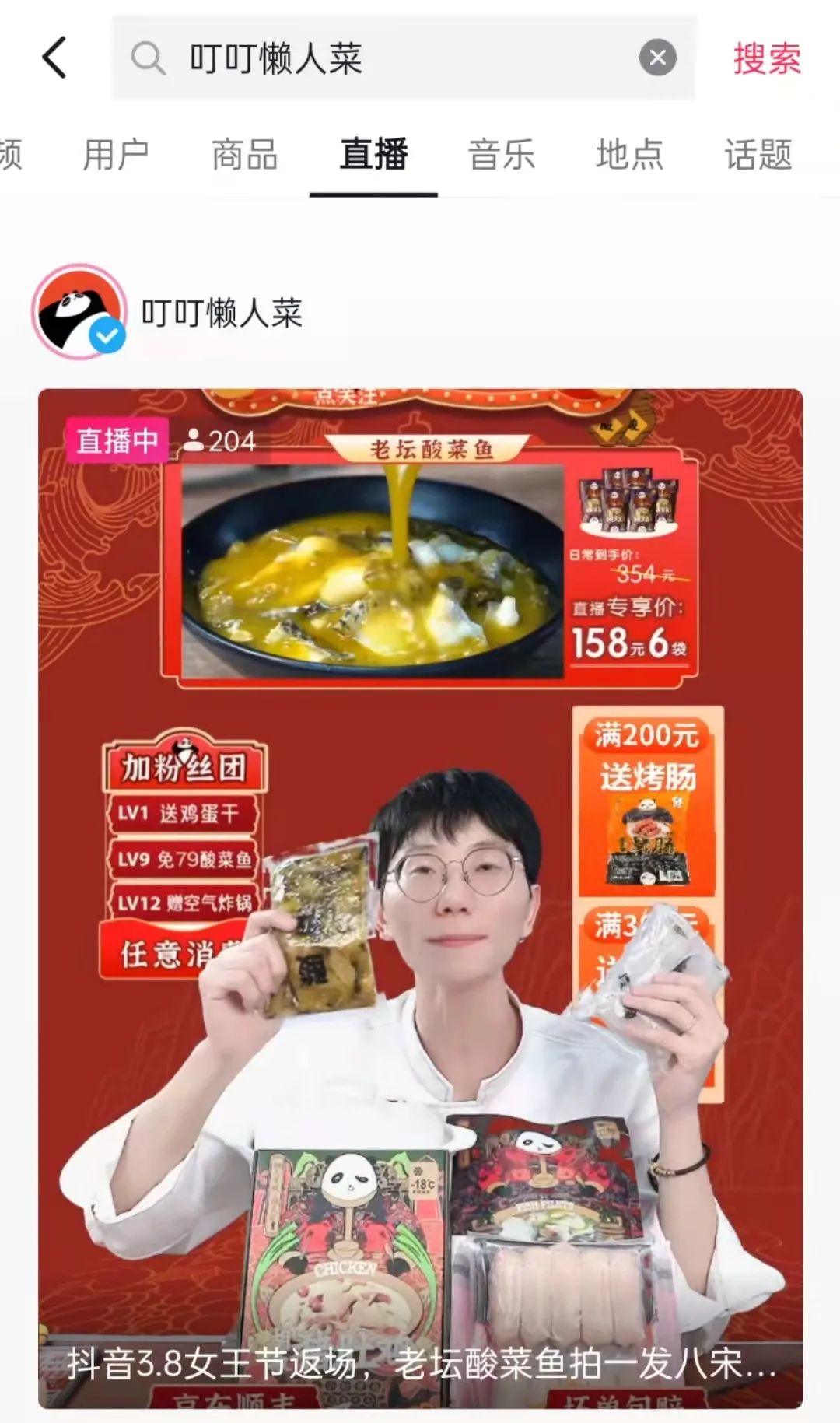The height and width of the screenshot is (1423, 840).
Task: Tap the search input field
Action: [350, 58]
